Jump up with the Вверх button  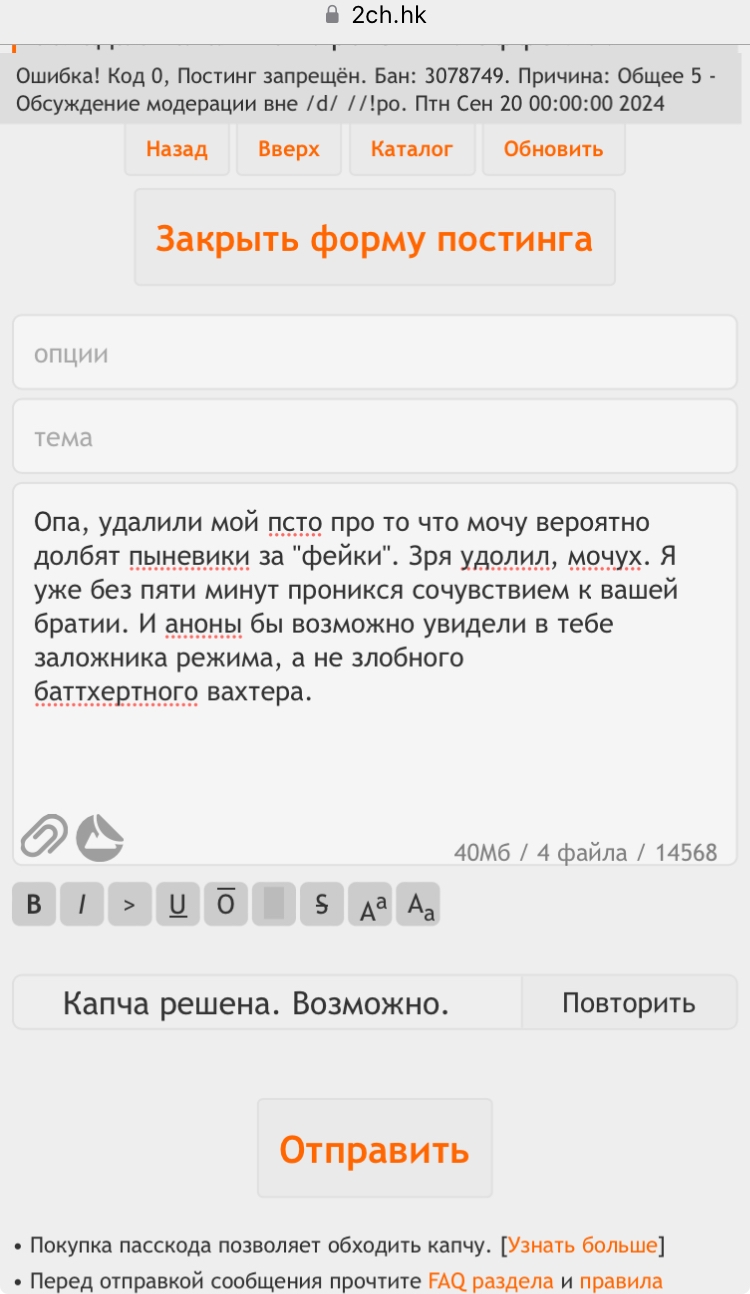coord(289,150)
